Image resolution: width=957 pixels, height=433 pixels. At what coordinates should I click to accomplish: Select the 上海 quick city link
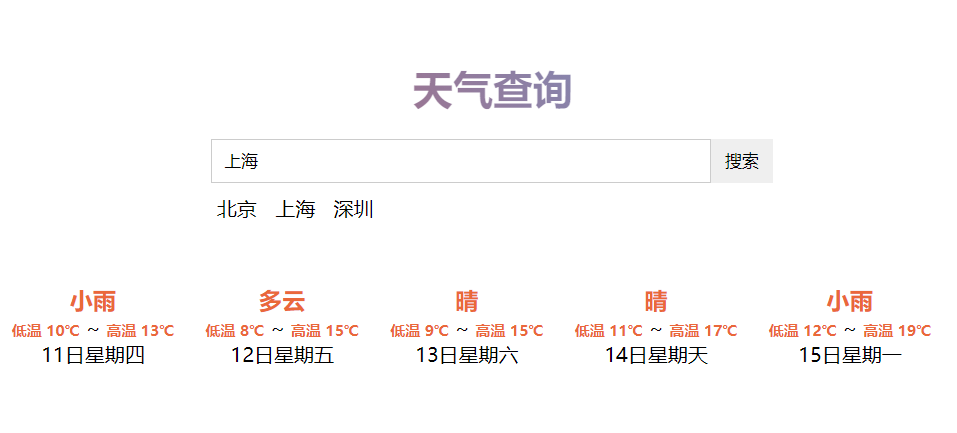pos(295,209)
